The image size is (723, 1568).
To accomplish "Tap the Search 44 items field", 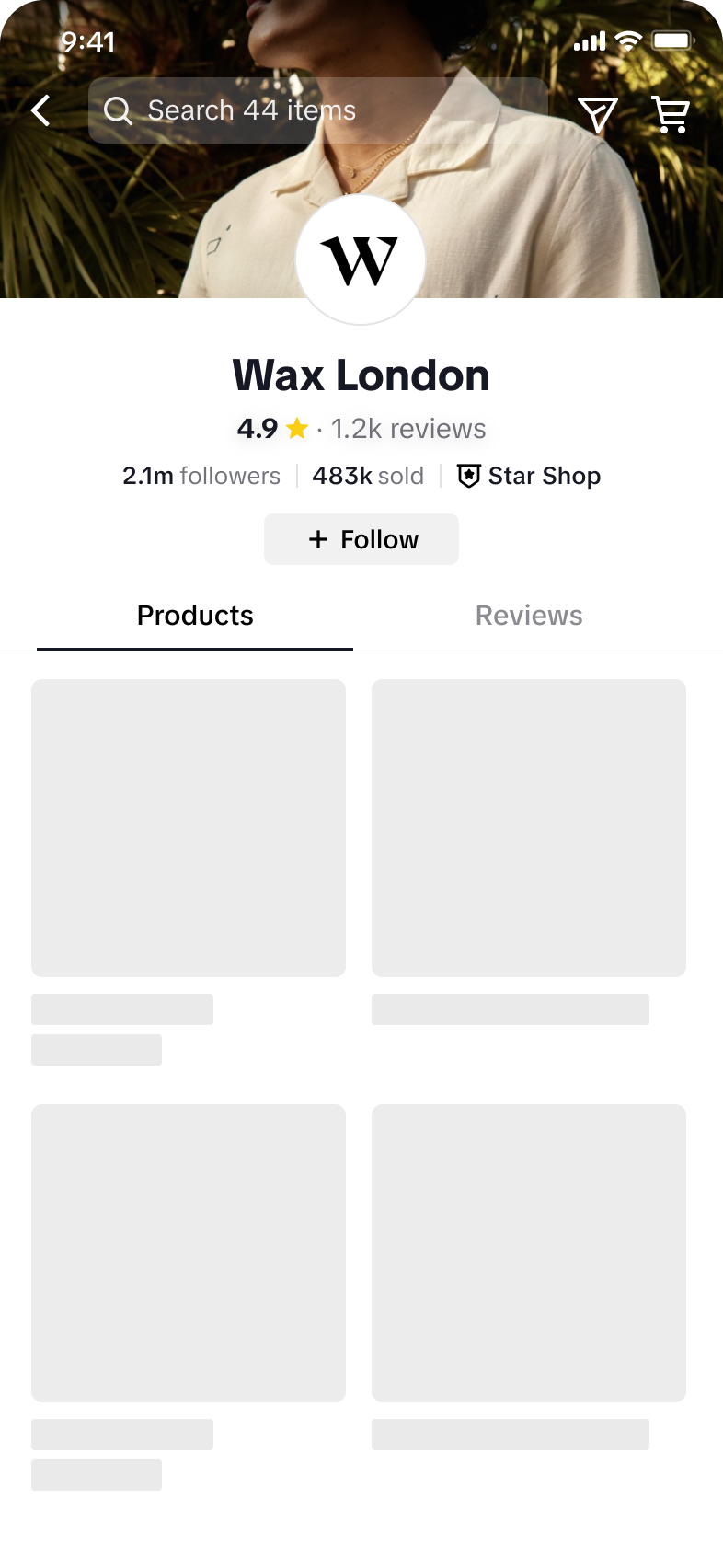I will pos(317,111).
